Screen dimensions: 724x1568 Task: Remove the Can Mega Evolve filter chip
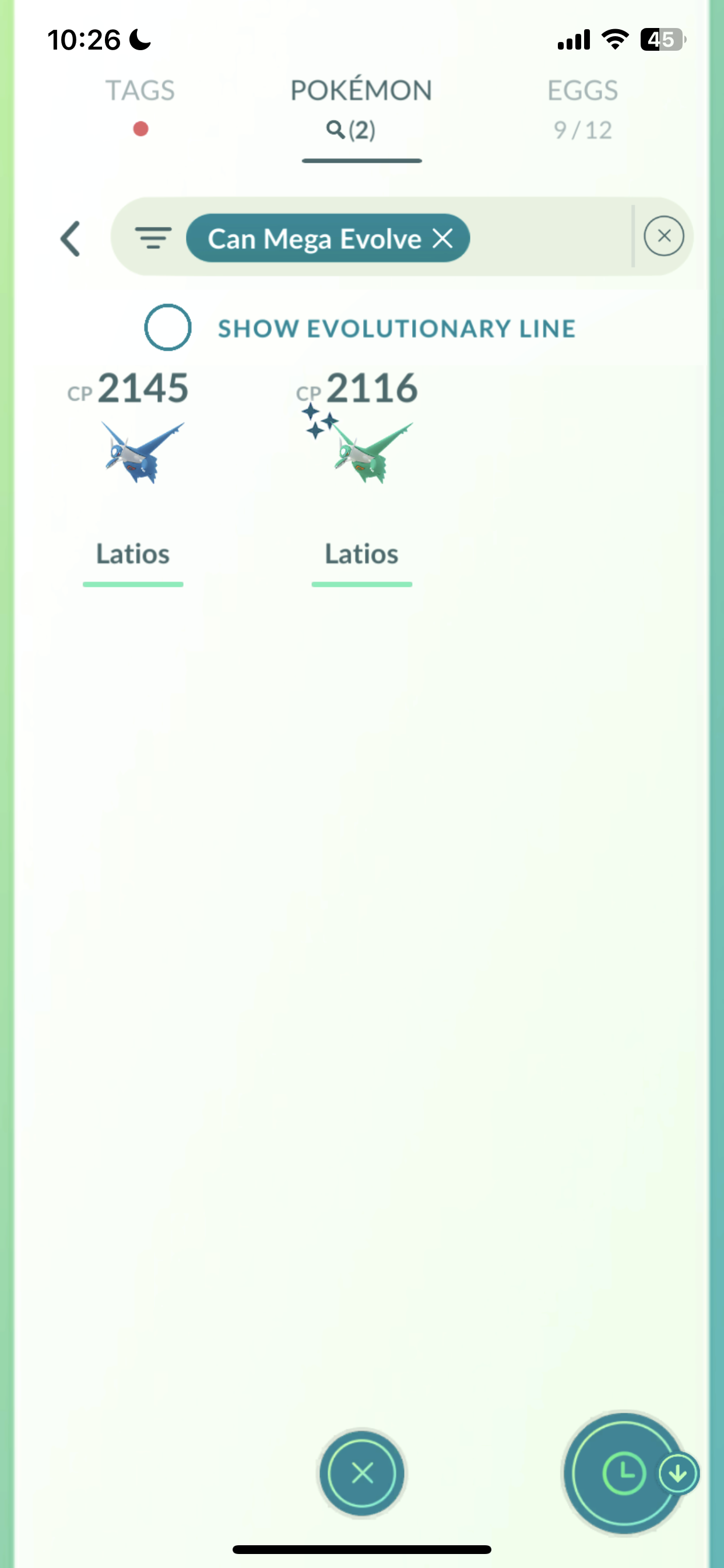click(x=443, y=238)
